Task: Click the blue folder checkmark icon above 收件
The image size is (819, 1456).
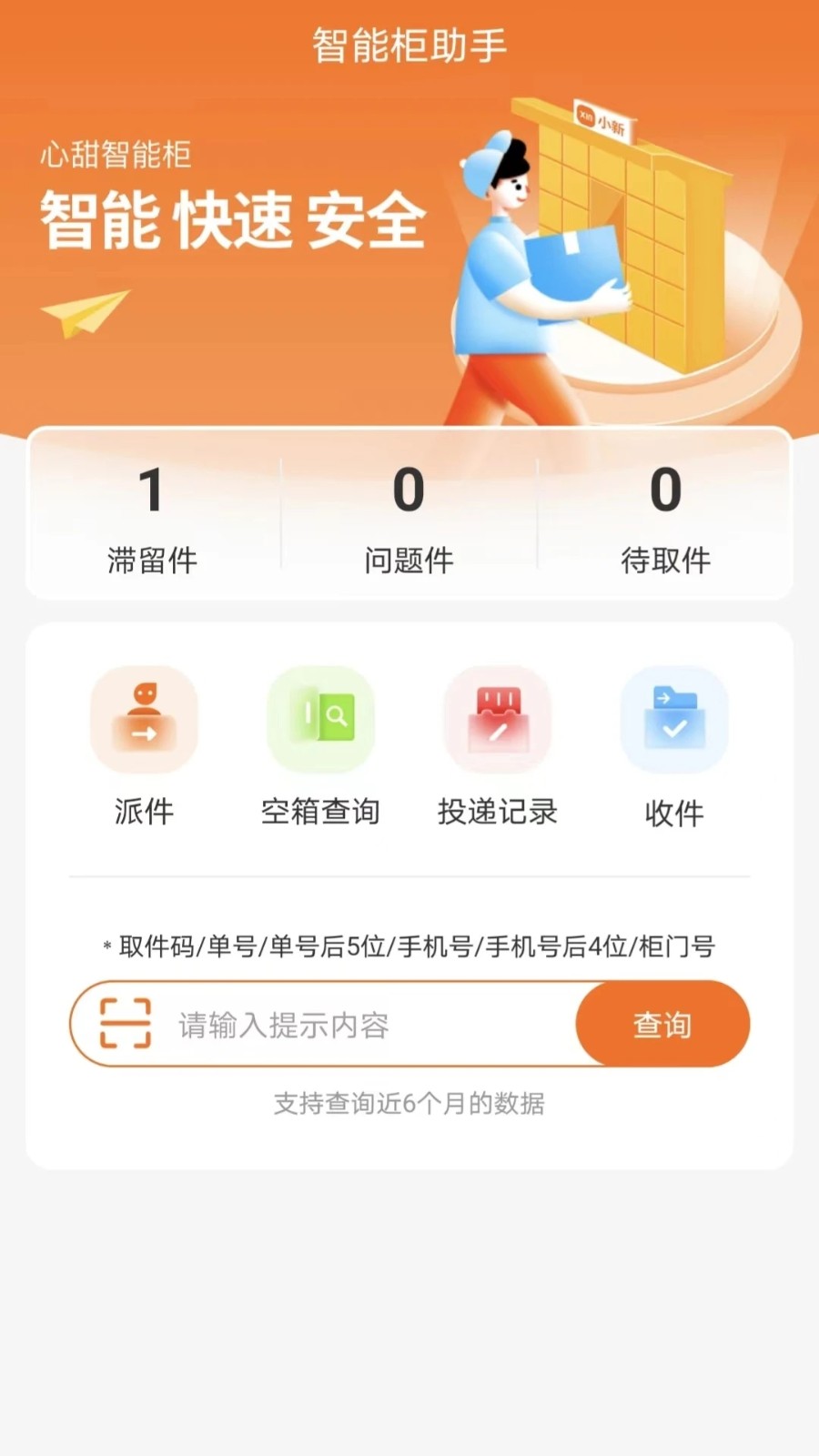Action: pyautogui.click(x=673, y=719)
